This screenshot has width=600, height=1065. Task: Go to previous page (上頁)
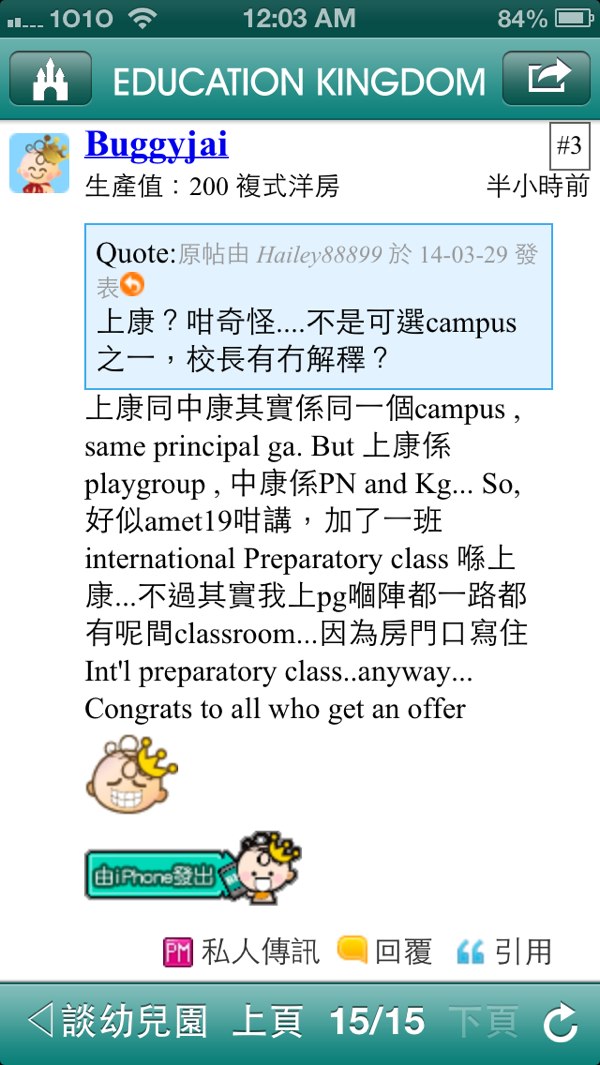(x=267, y=1021)
